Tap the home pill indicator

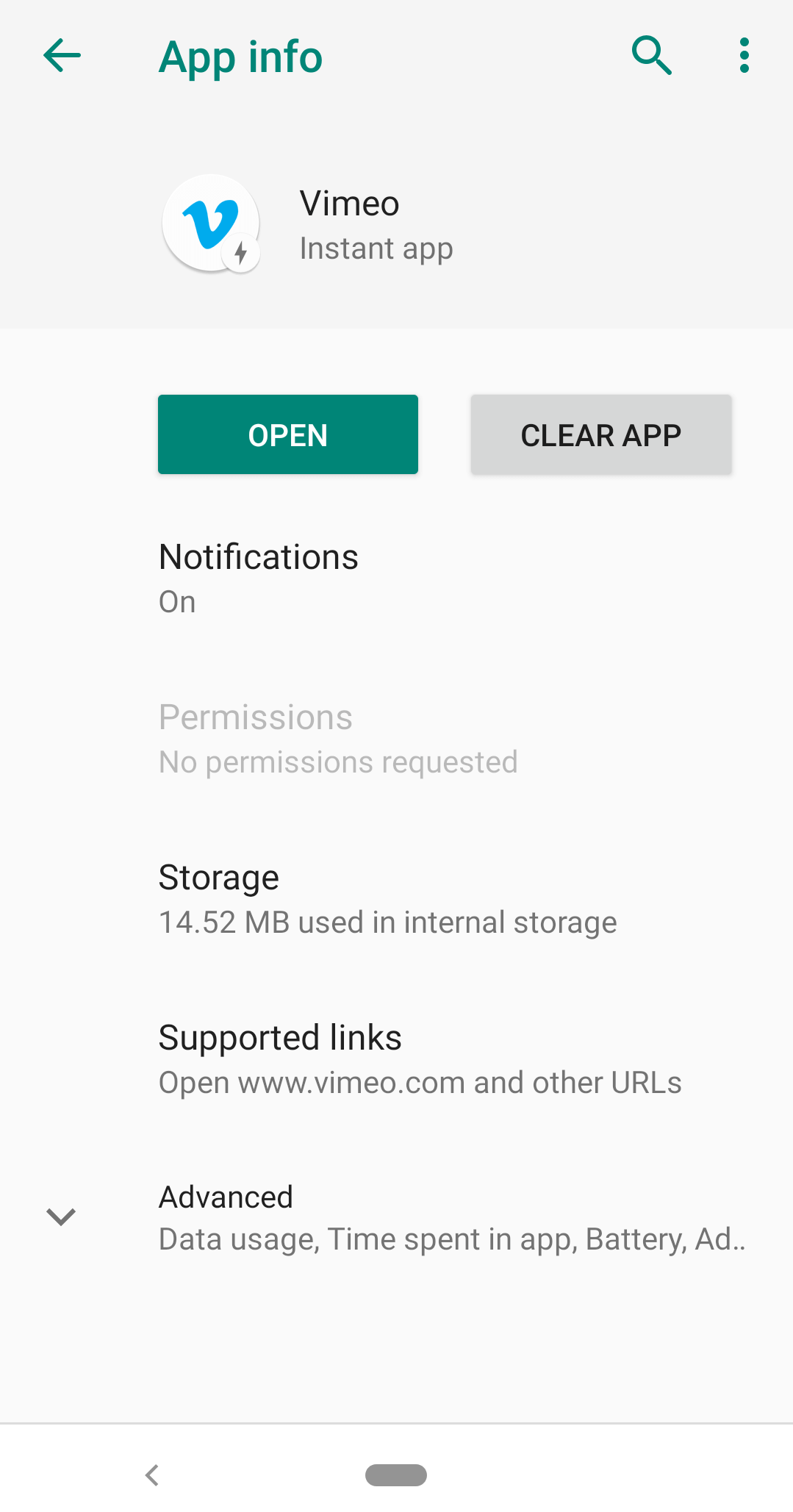coord(396,1475)
